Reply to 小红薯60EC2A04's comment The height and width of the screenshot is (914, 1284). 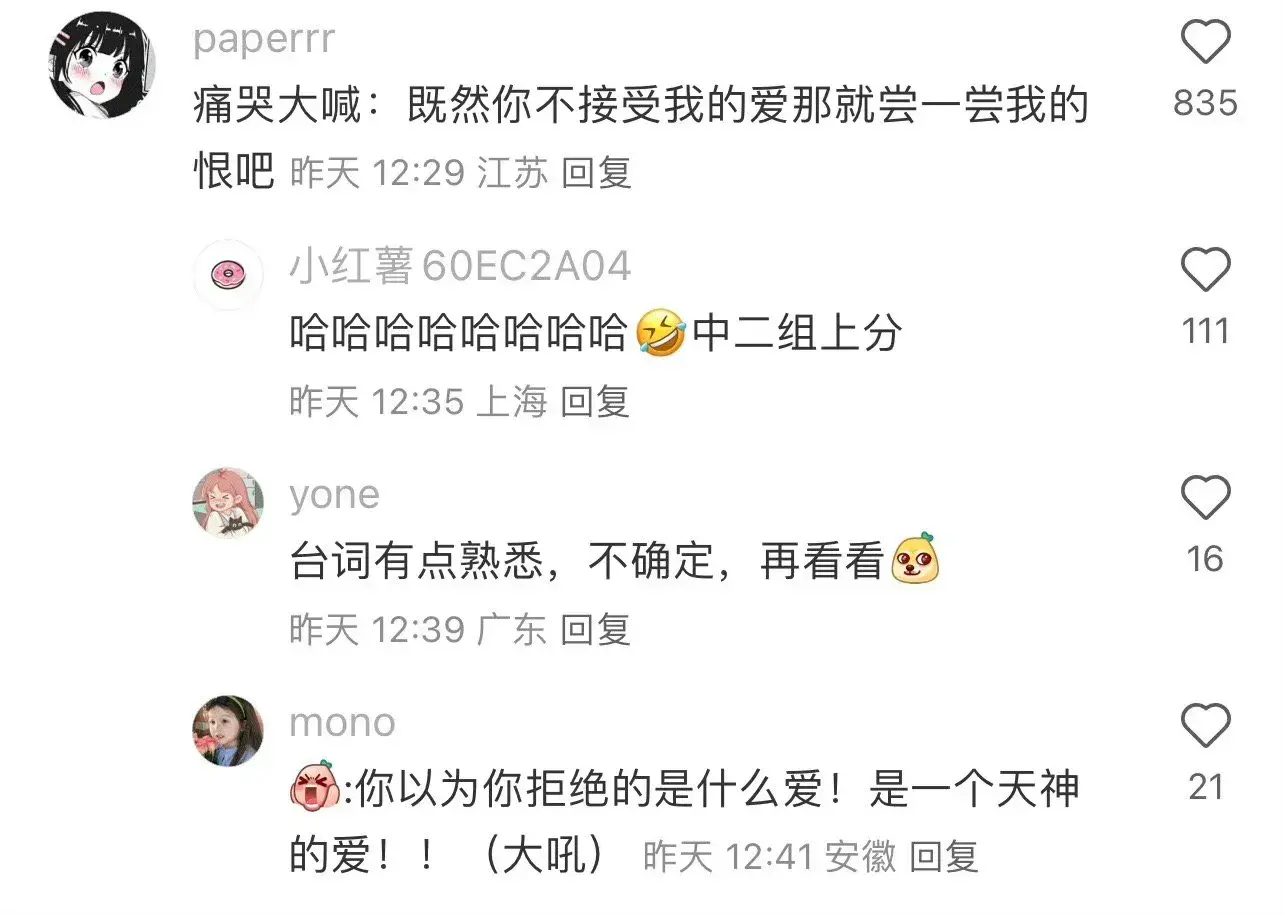pos(594,402)
